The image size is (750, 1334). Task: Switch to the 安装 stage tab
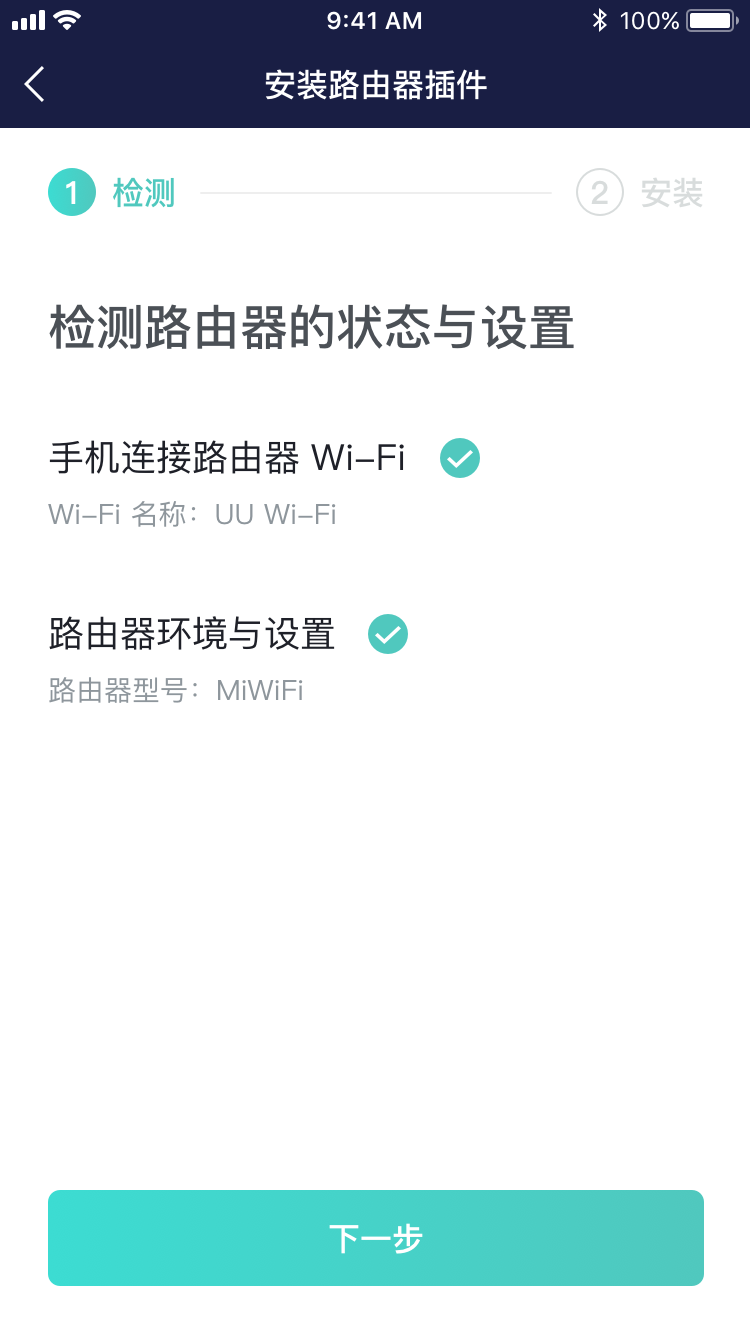point(672,192)
